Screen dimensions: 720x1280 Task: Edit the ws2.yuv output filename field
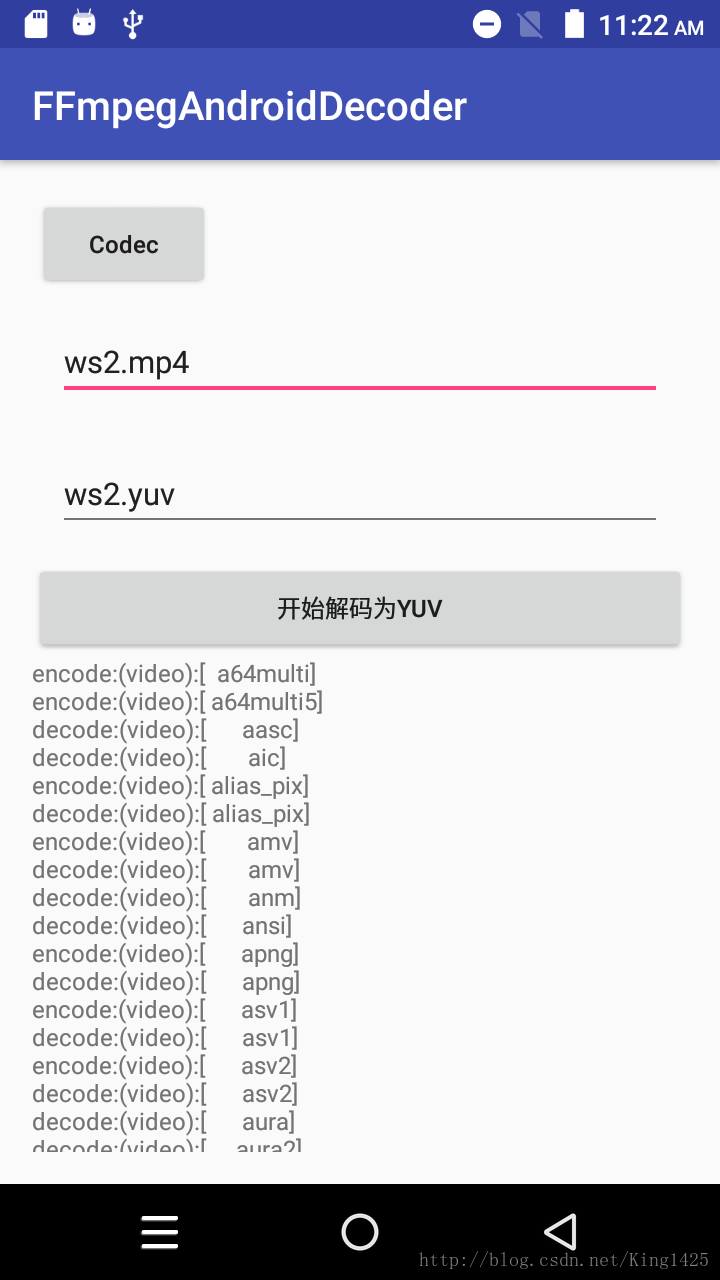pos(360,495)
